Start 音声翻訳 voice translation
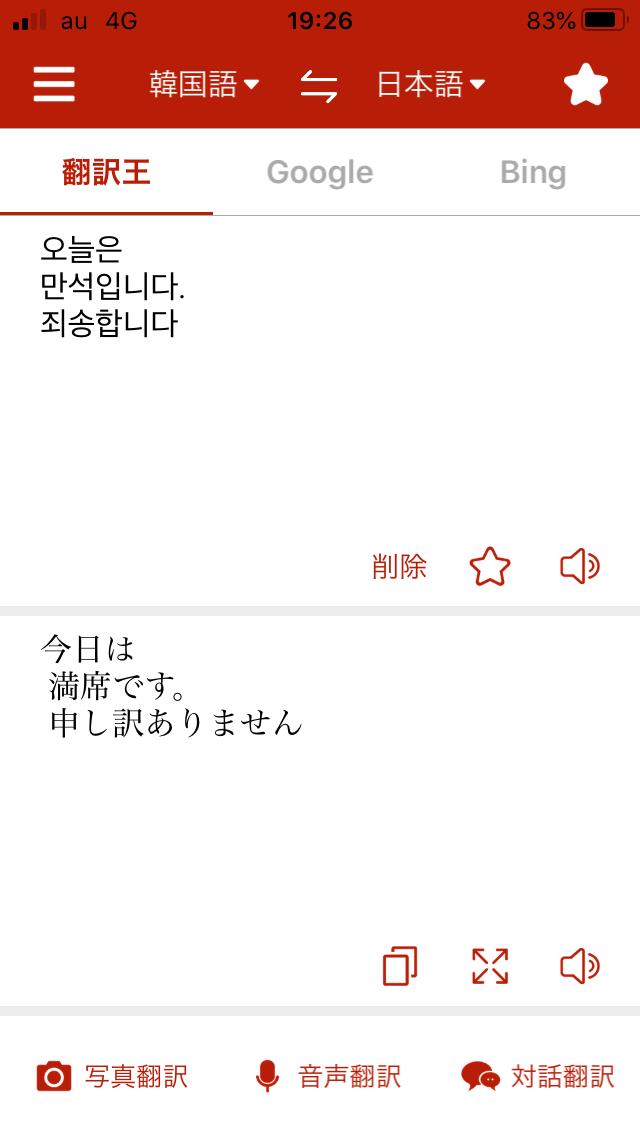 (328, 1077)
